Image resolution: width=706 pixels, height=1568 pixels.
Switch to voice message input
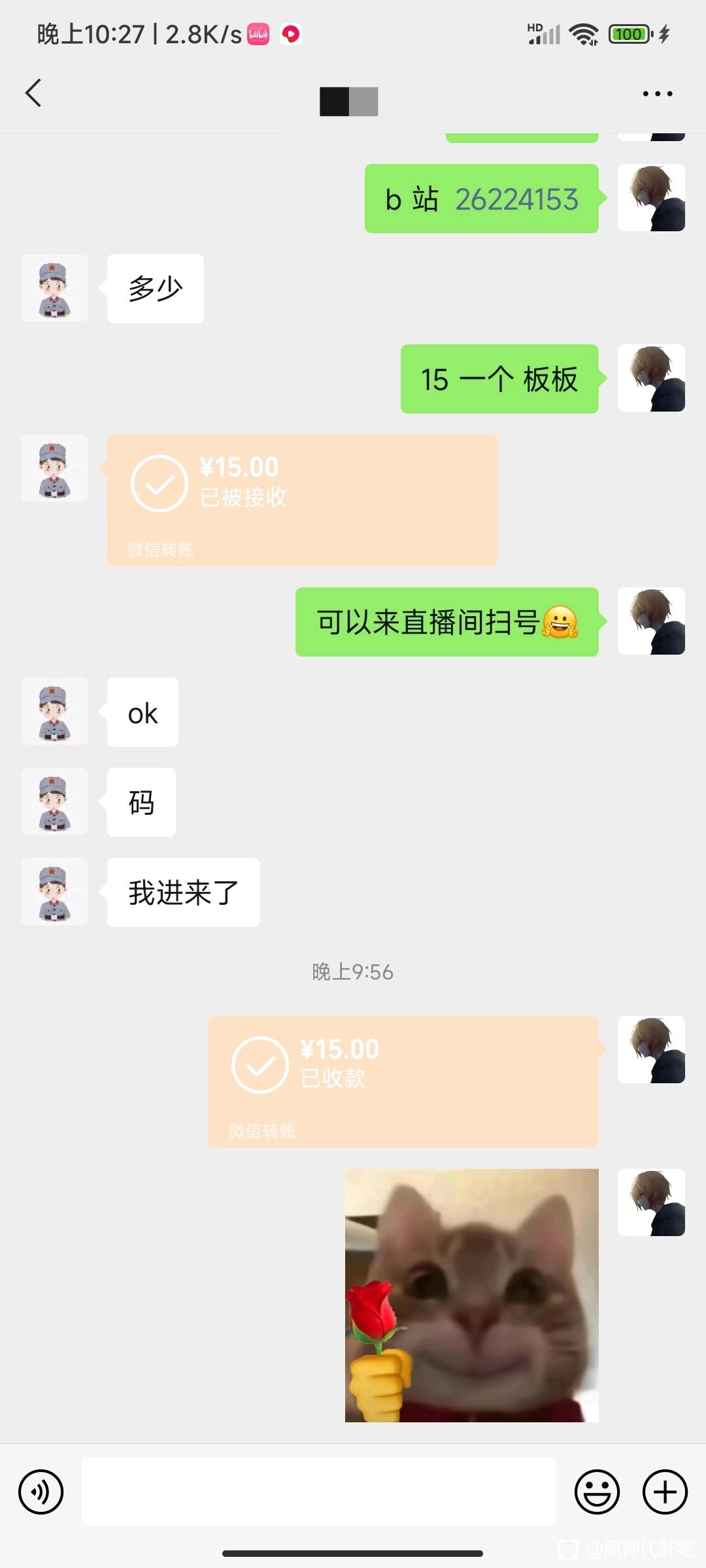click(41, 1492)
